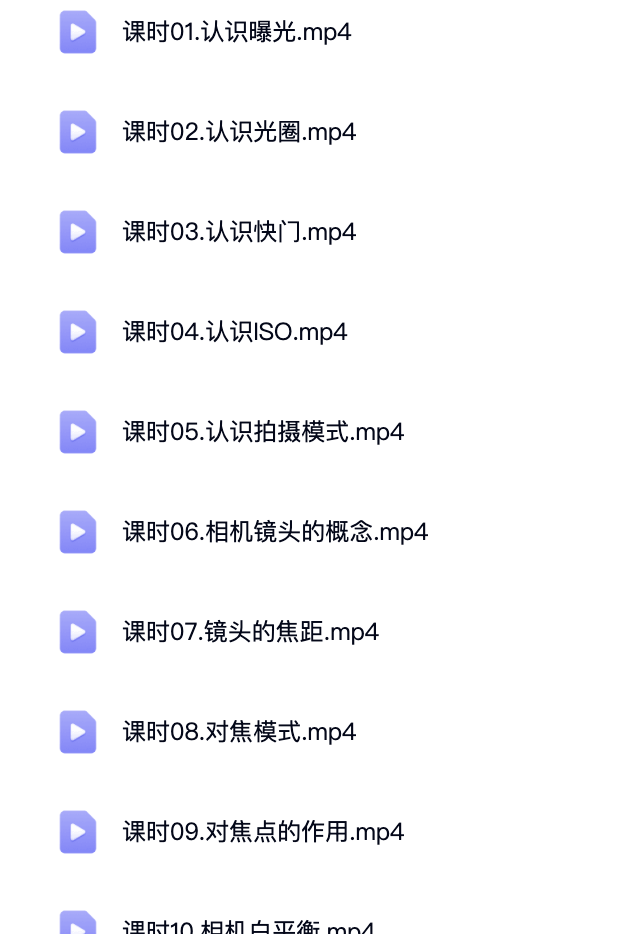Select the 课时03.认识快门.mp4 row
This screenshot has height=934, width=640.
[x=239, y=232]
